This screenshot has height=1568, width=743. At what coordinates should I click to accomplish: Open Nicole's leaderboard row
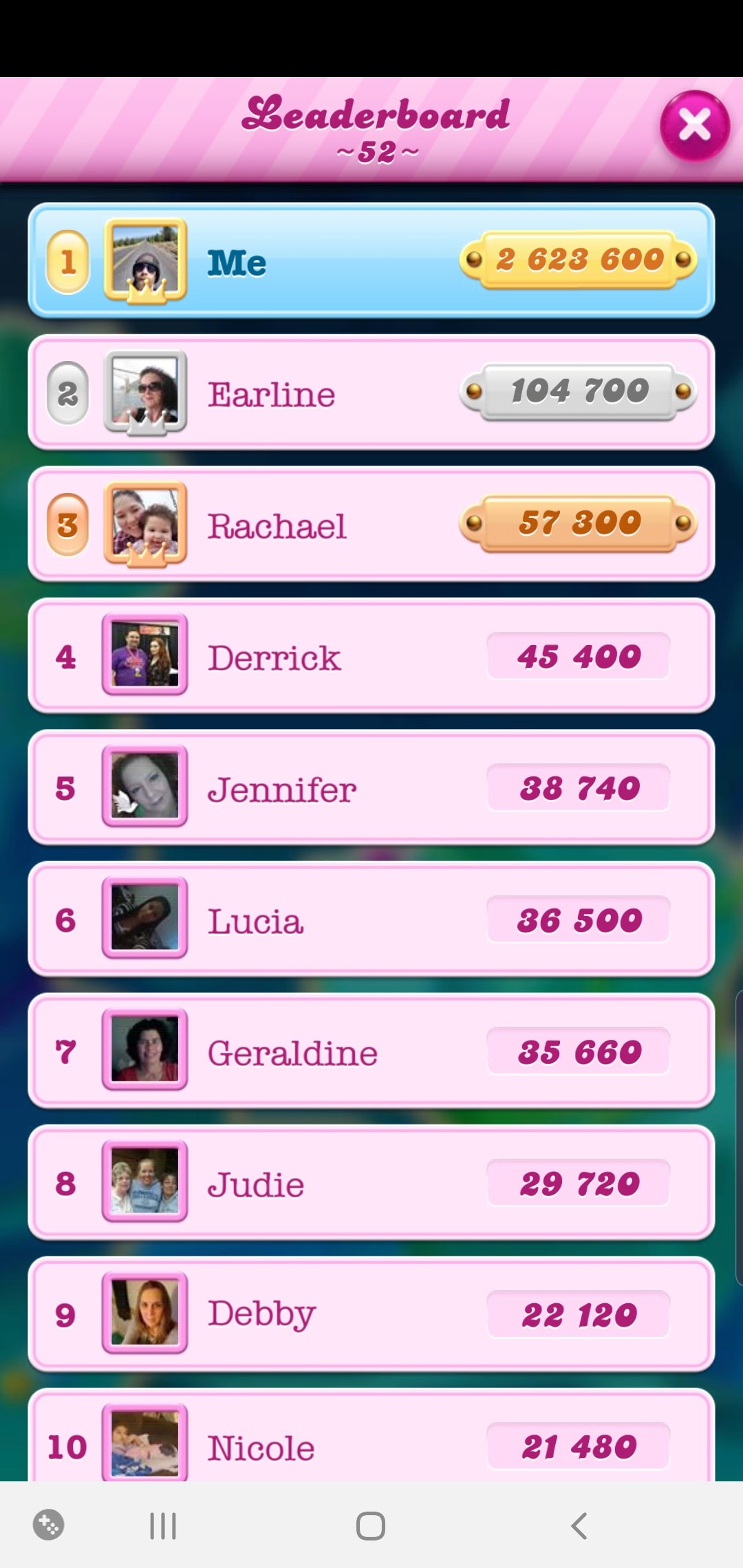(x=371, y=1441)
